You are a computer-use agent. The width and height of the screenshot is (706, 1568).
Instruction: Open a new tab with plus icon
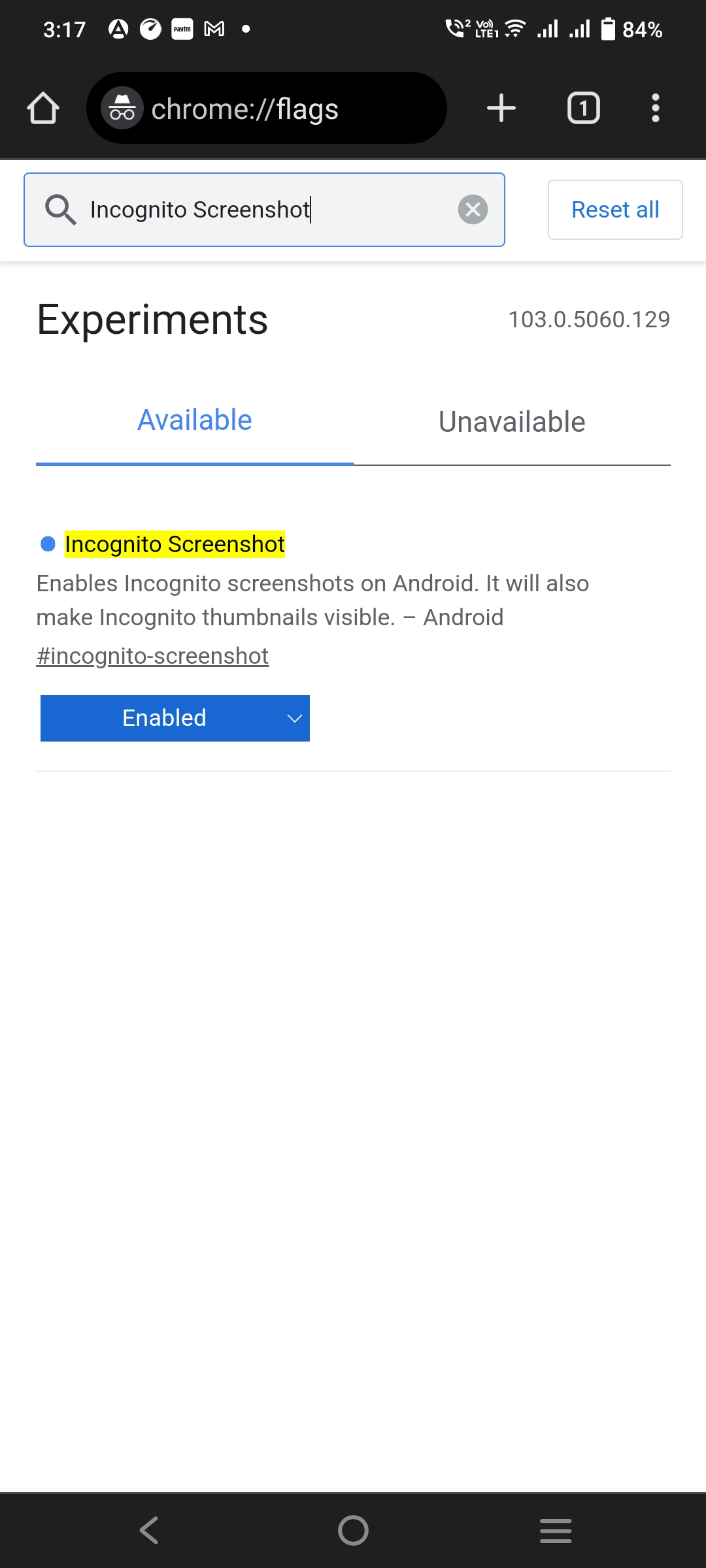click(x=501, y=108)
